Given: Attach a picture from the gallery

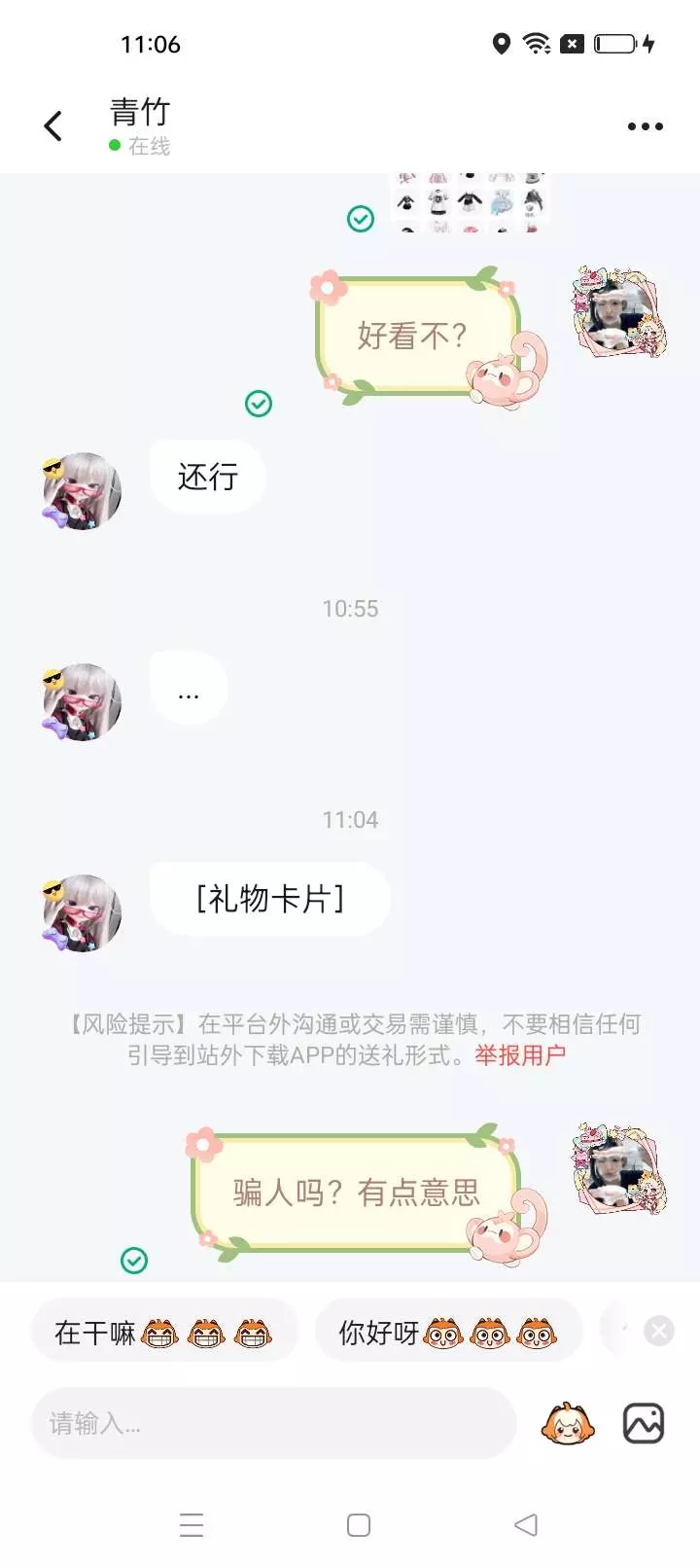Looking at the screenshot, I should click(644, 1423).
